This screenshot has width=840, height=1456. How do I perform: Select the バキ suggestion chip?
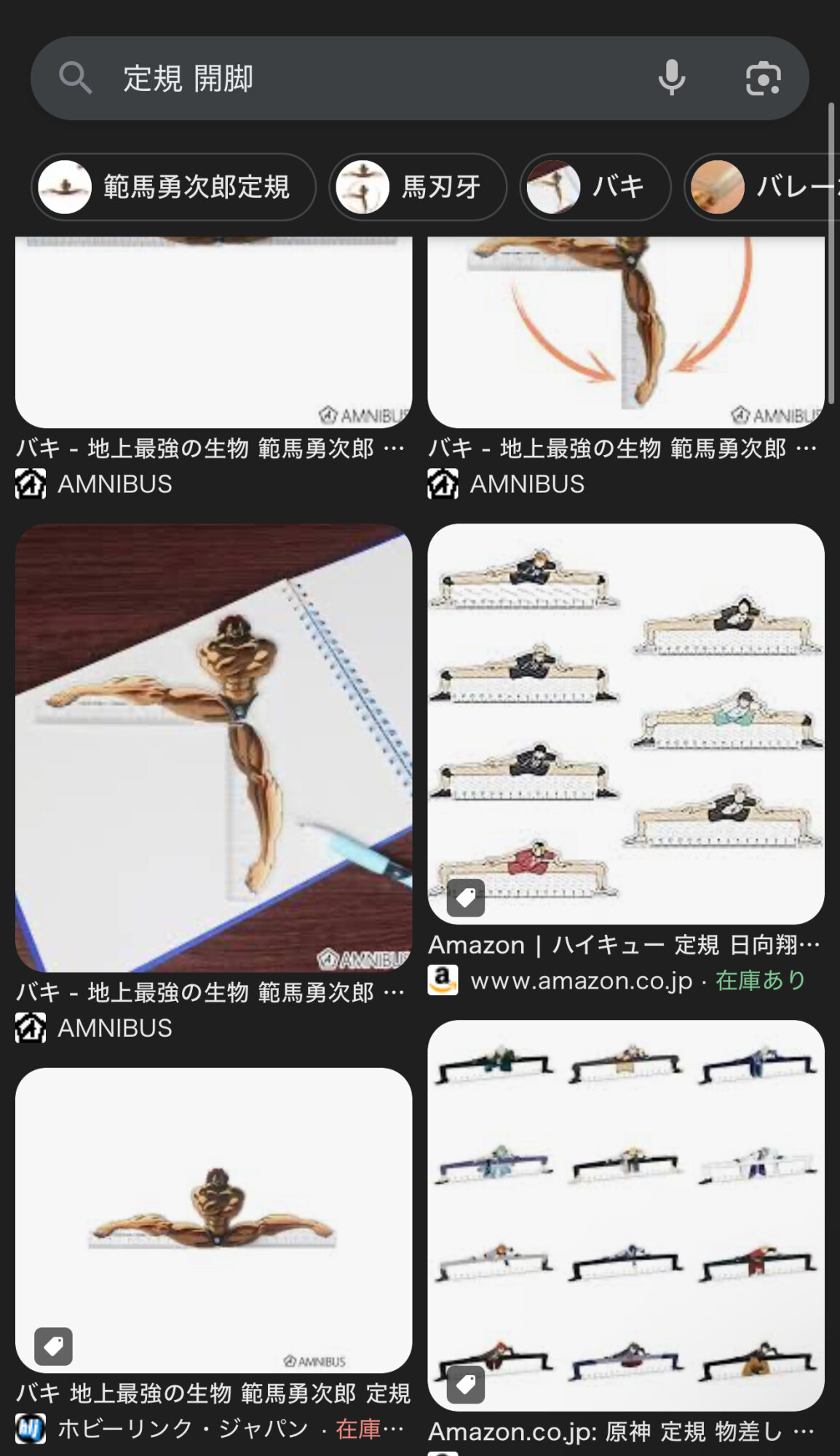coord(595,187)
